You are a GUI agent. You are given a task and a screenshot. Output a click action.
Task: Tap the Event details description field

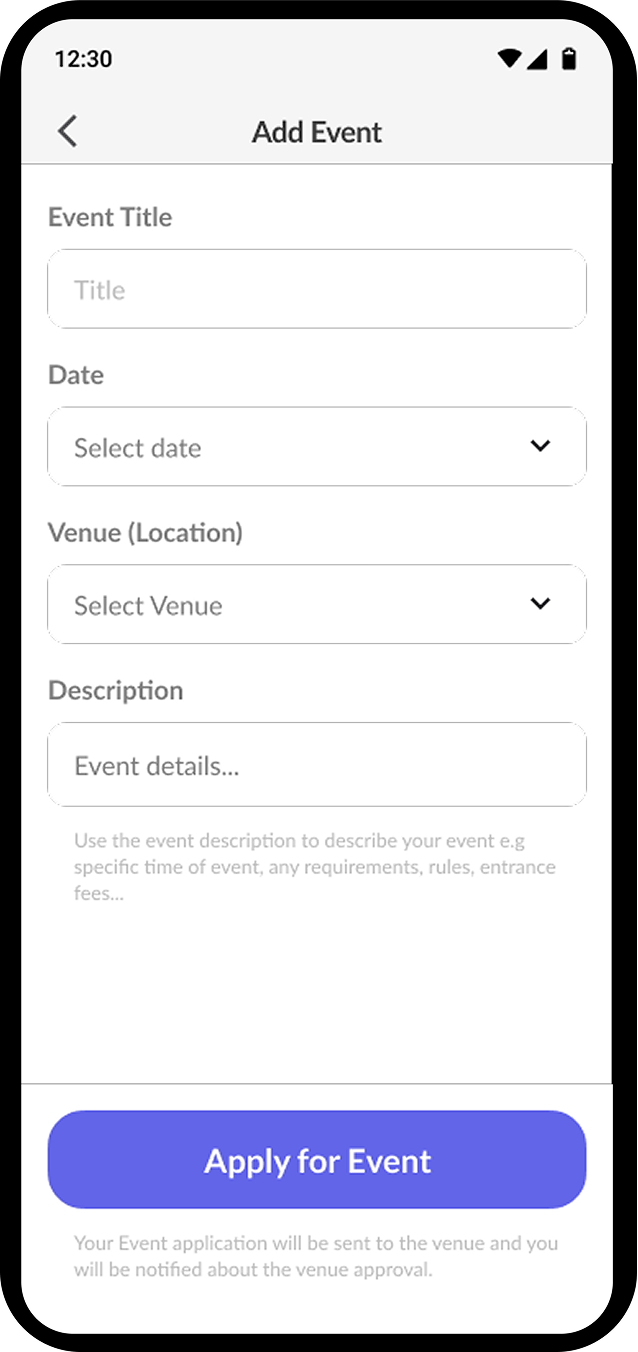coord(317,765)
